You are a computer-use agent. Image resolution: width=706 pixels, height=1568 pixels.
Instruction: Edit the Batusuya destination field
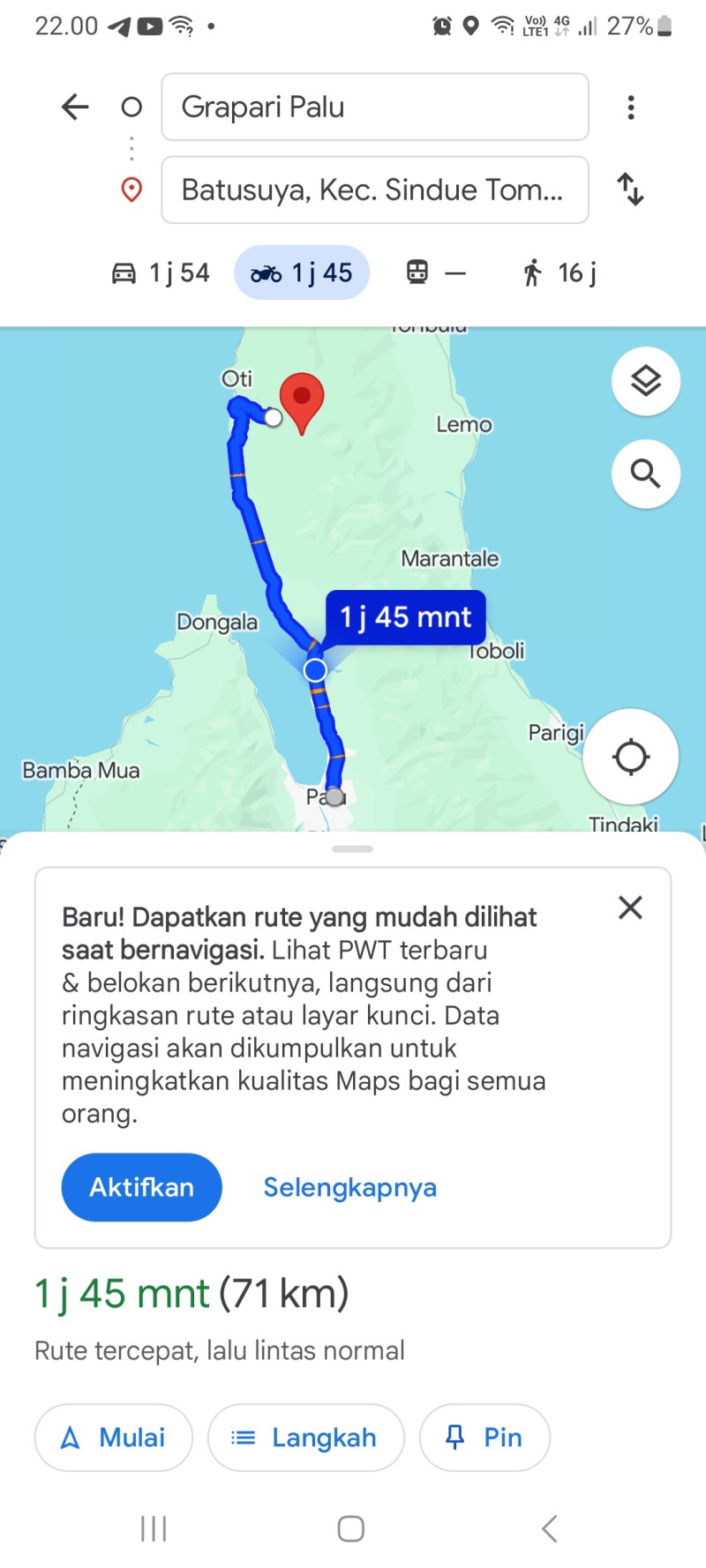point(375,190)
